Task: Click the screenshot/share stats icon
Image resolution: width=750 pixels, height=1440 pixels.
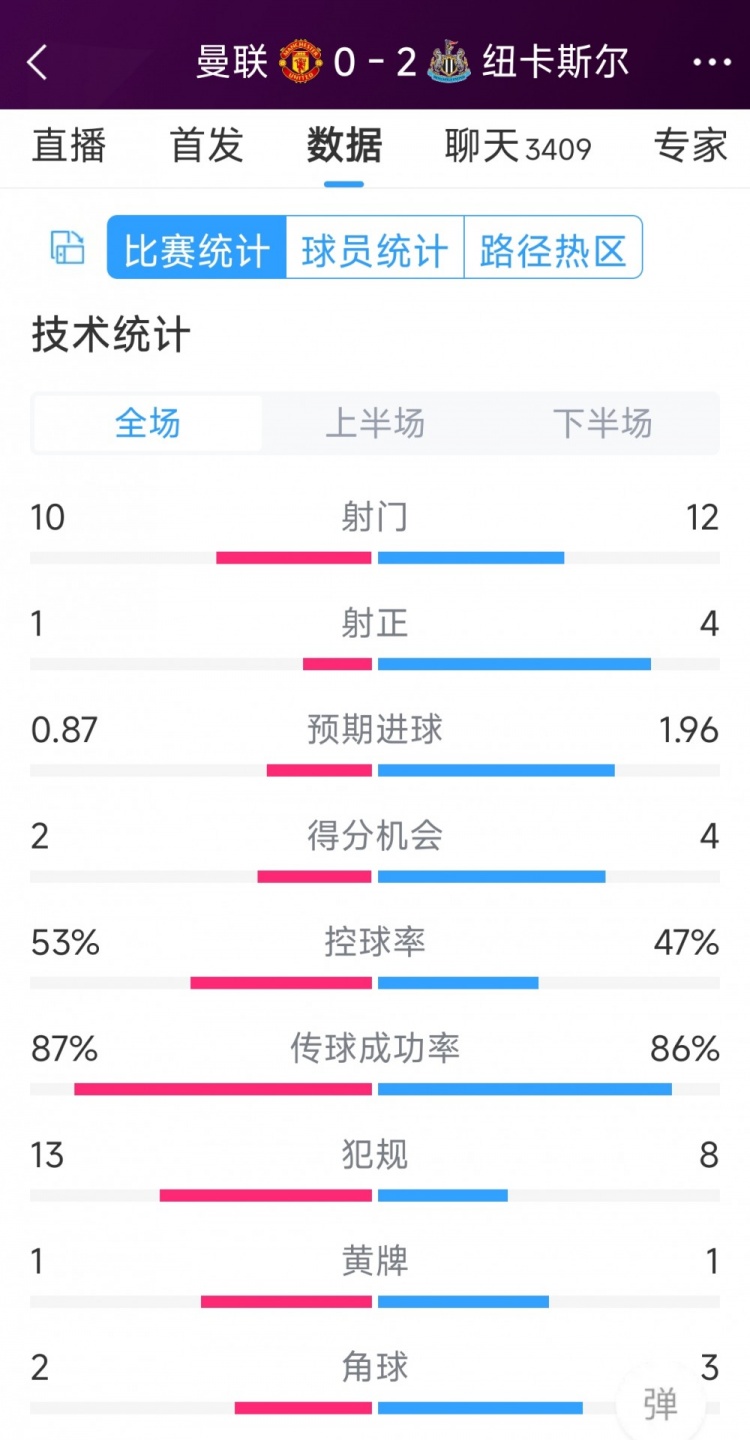Action: (x=66, y=248)
